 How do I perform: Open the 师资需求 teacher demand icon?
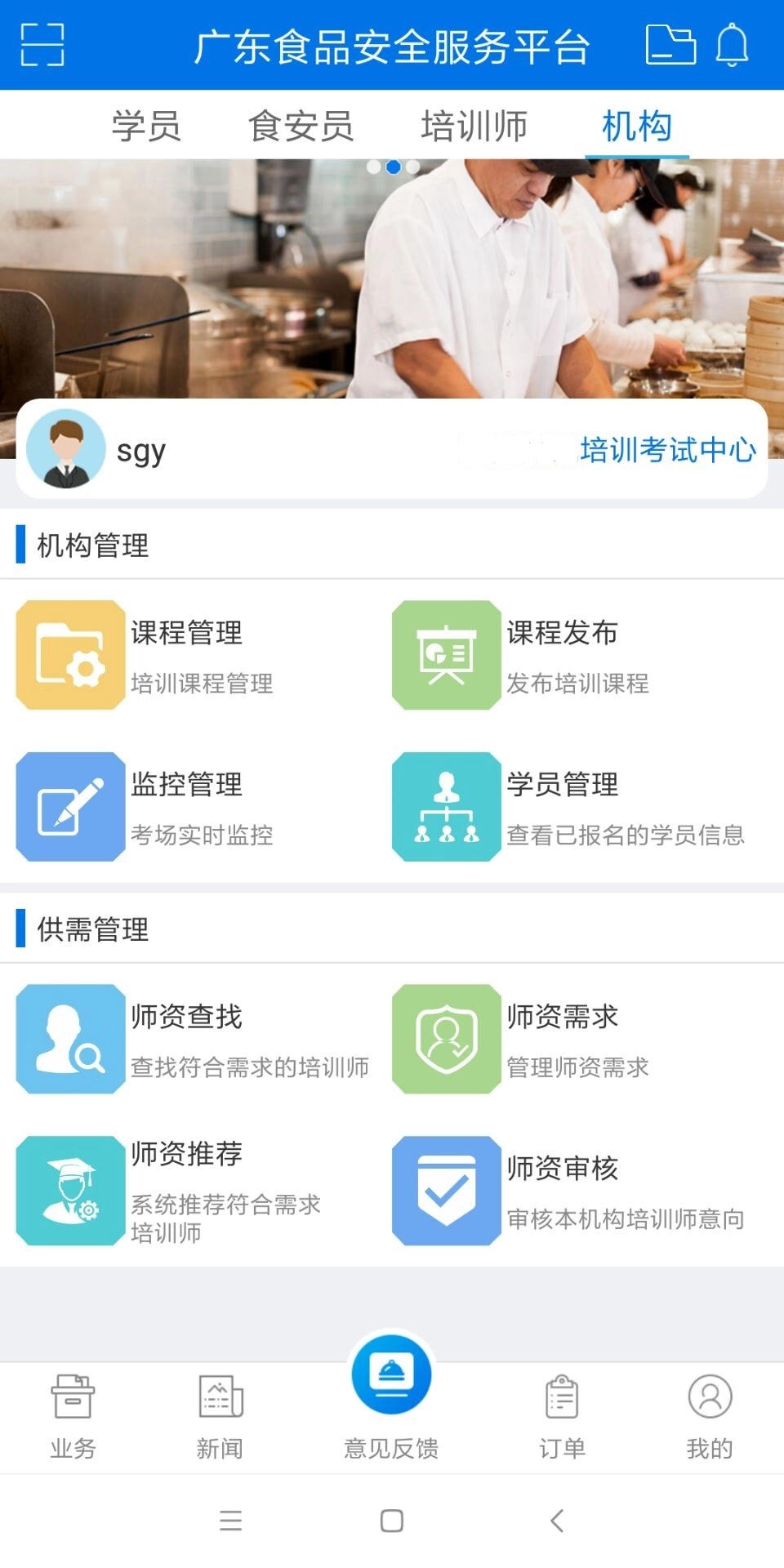pyautogui.click(x=446, y=1038)
